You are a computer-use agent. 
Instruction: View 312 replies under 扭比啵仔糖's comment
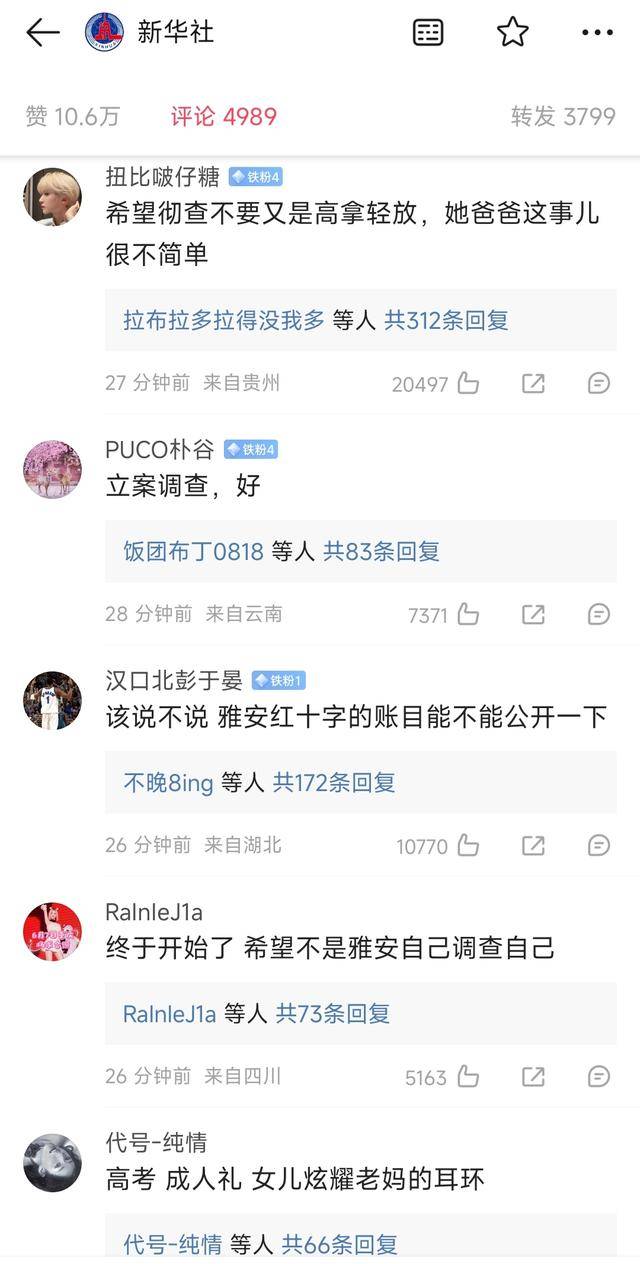tap(446, 320)
